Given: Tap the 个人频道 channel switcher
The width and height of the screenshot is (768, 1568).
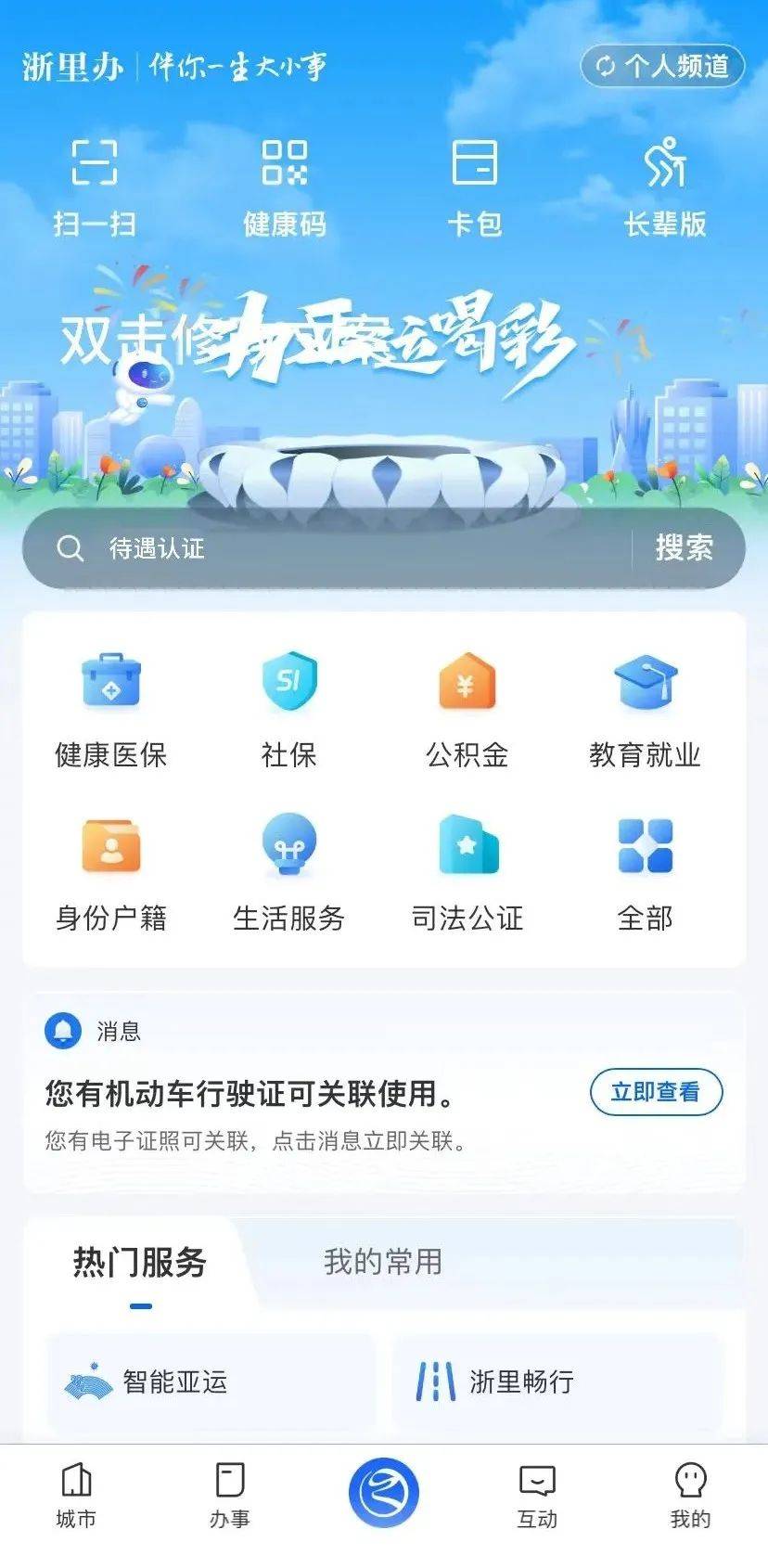Looking at the screenshot, I should point(662,66).
